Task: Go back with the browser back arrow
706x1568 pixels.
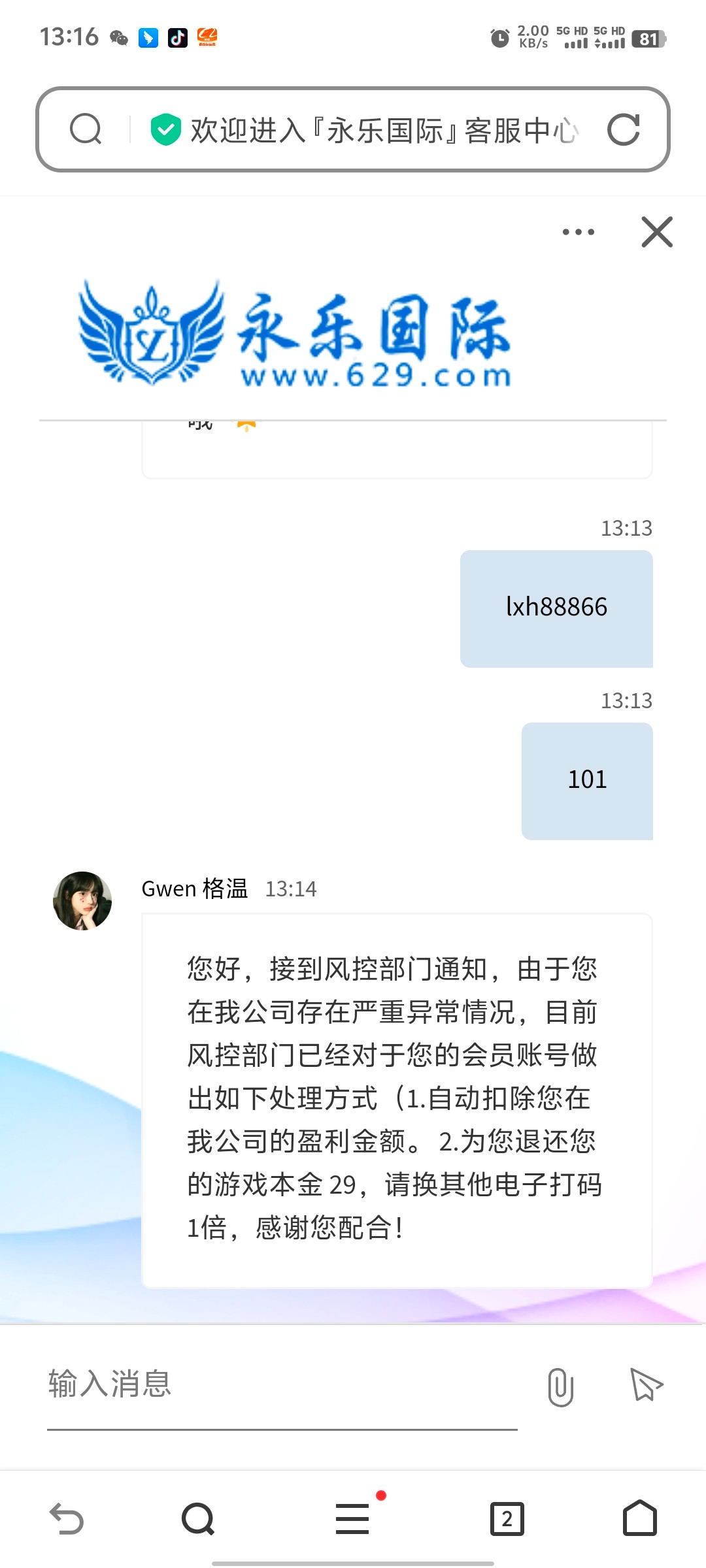Action: pyautogui.click(x=67, y=1518)
